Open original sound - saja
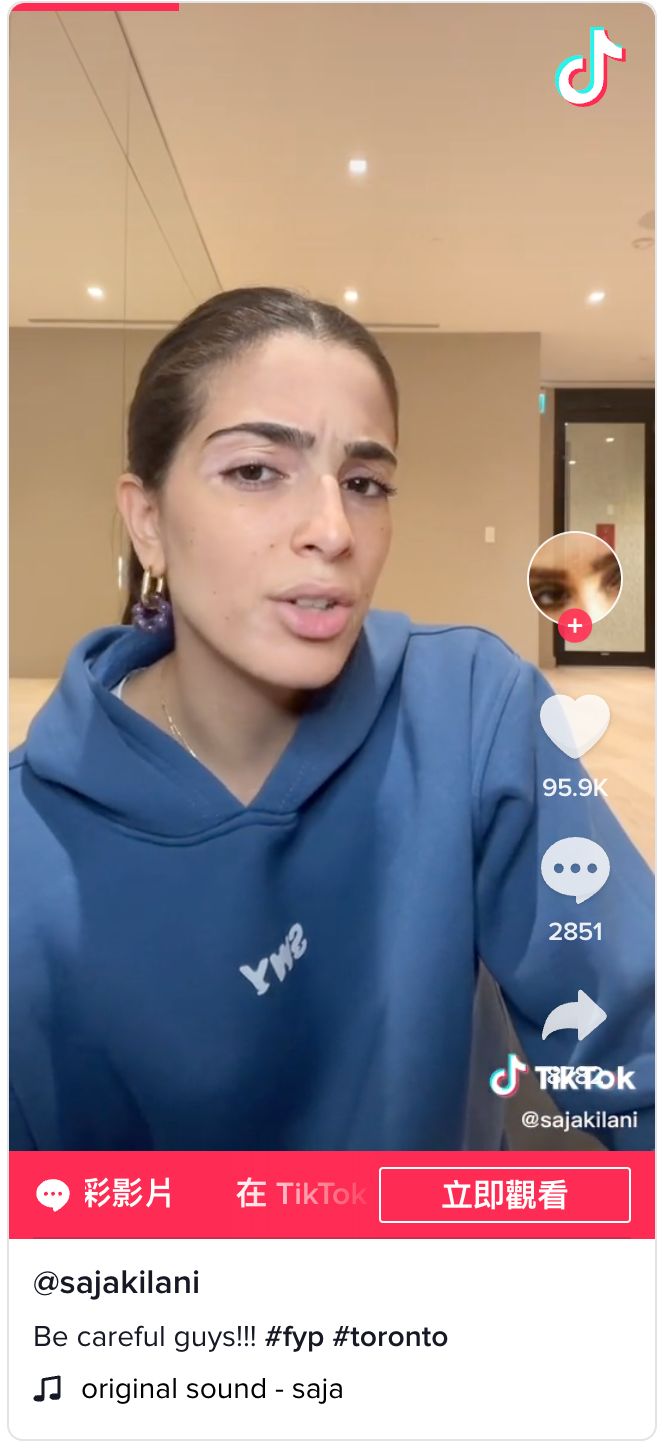This screenshot has height=1448, width=666. click(211, 1389)
